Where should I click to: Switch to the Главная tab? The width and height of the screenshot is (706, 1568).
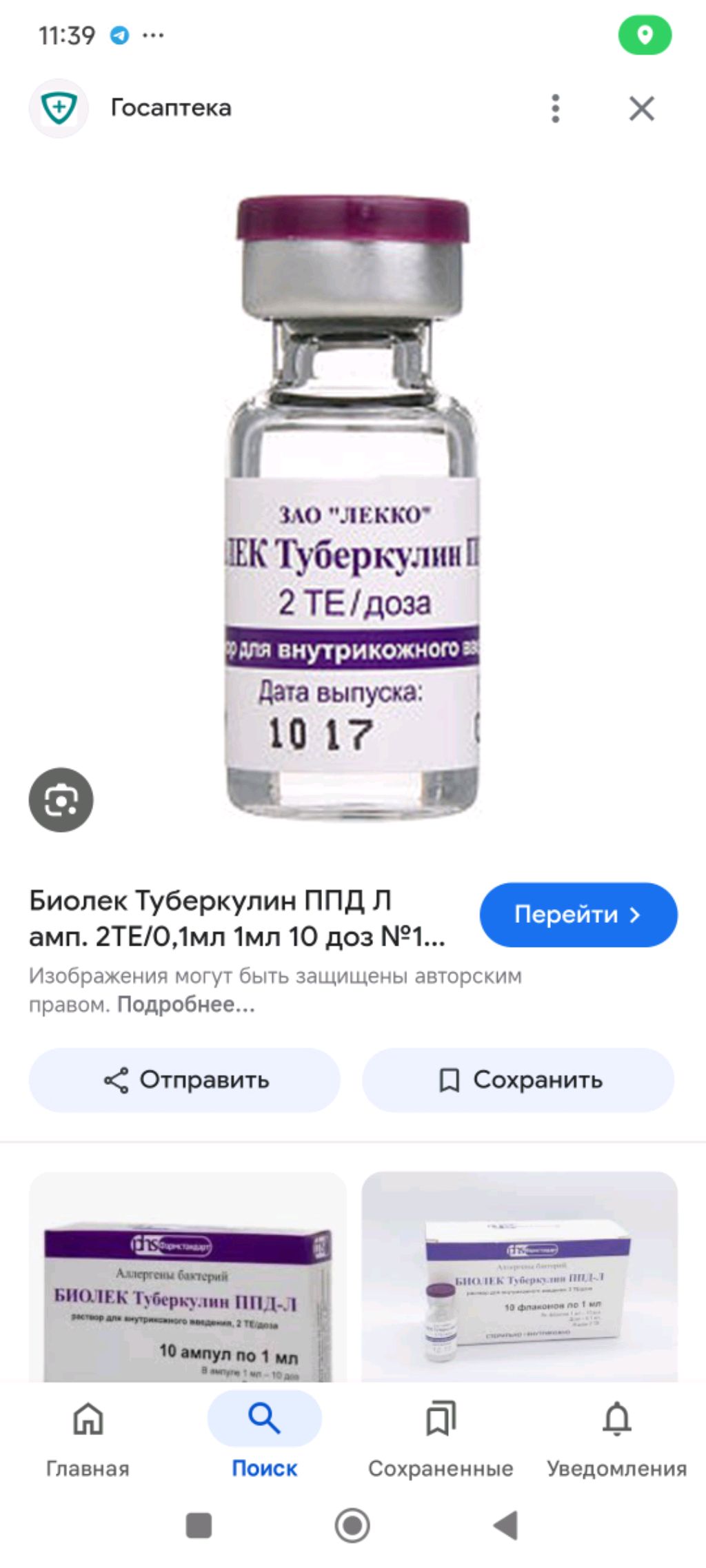(88, 1438)
